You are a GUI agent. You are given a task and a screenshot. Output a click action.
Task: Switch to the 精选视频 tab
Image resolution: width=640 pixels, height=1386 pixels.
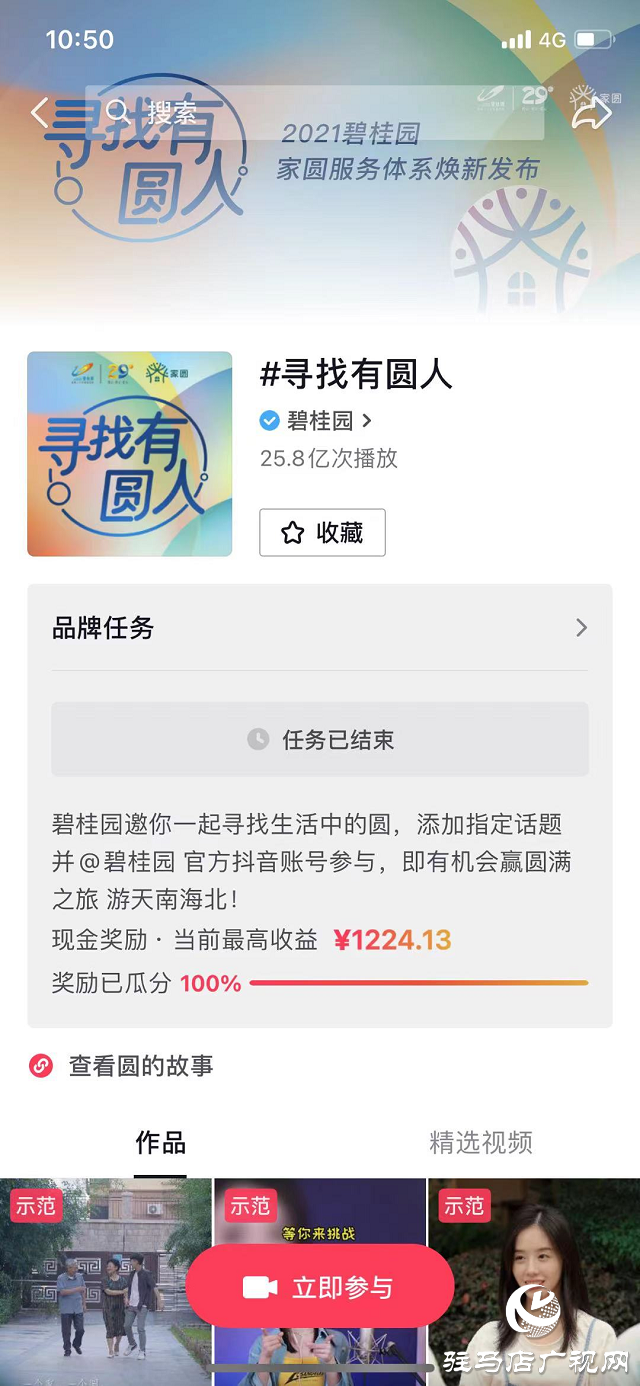481,1143
